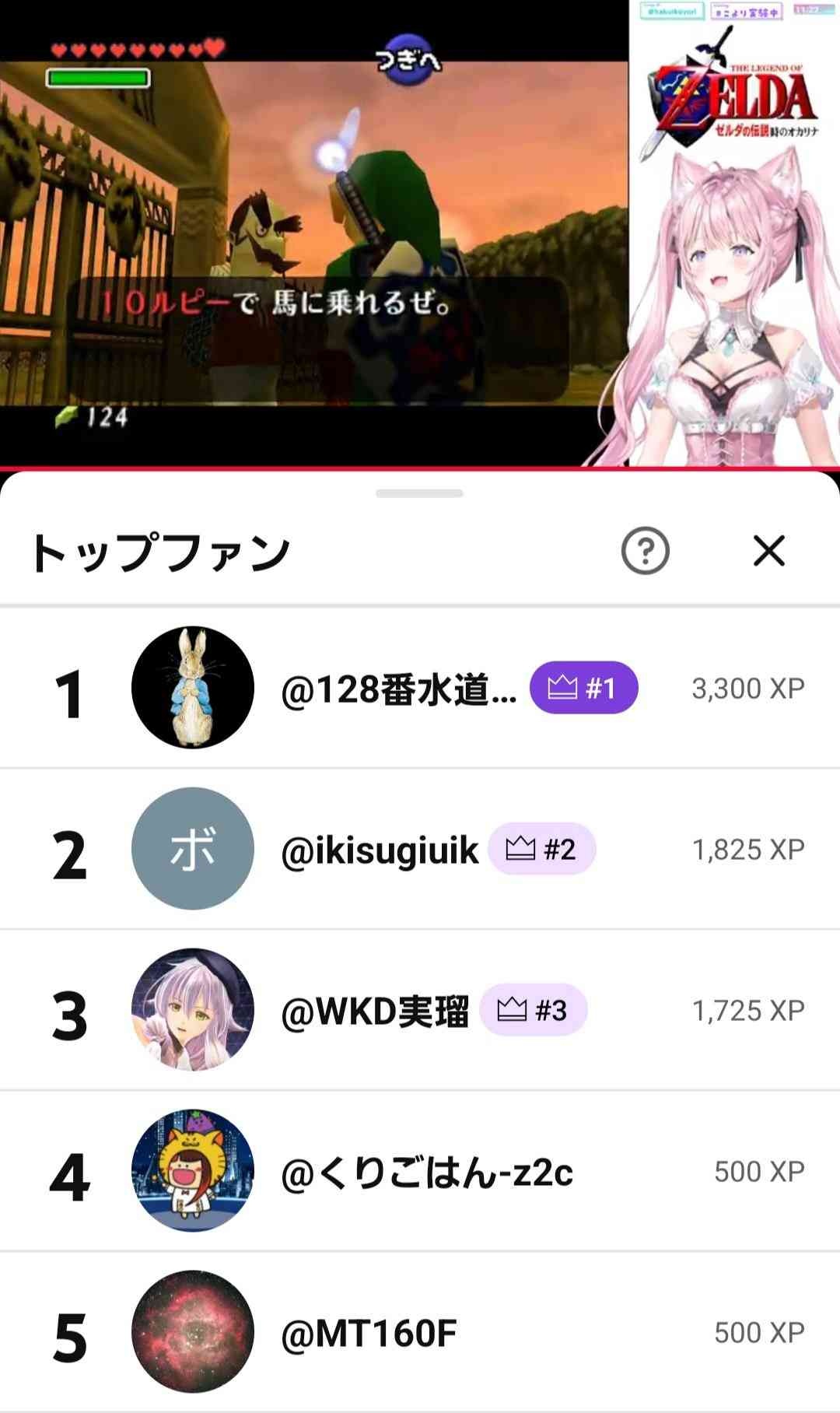Close the トップファン panel
This screenshot has height=1413, width=840.
pyautogui.click(x=770, y=551)
